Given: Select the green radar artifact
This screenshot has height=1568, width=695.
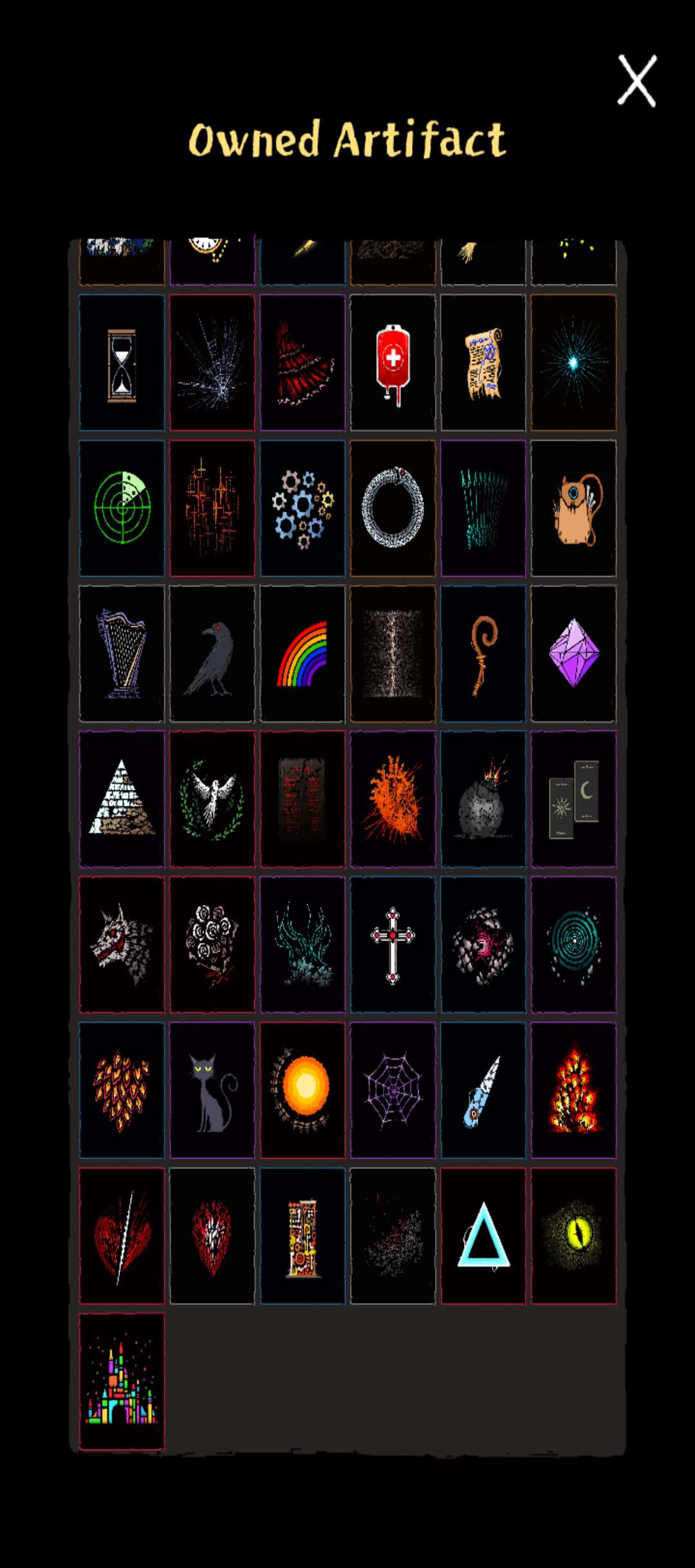Looking at the screenshot, I should 122,508.
